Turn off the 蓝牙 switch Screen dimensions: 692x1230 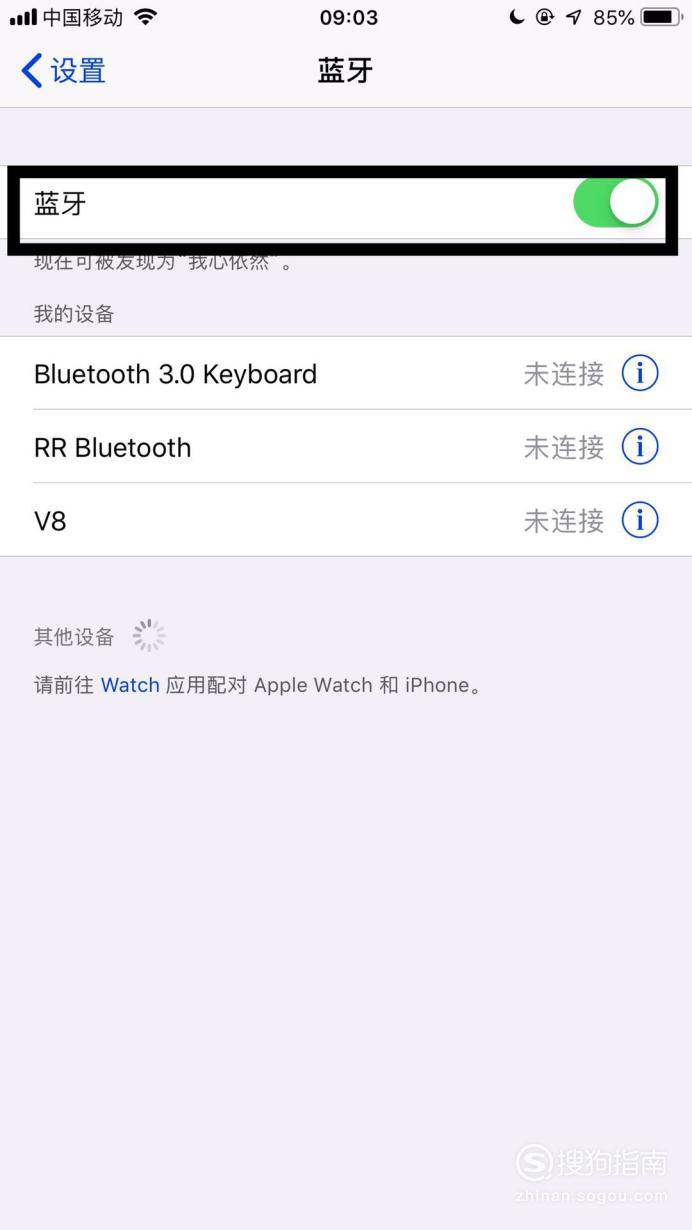615,203
